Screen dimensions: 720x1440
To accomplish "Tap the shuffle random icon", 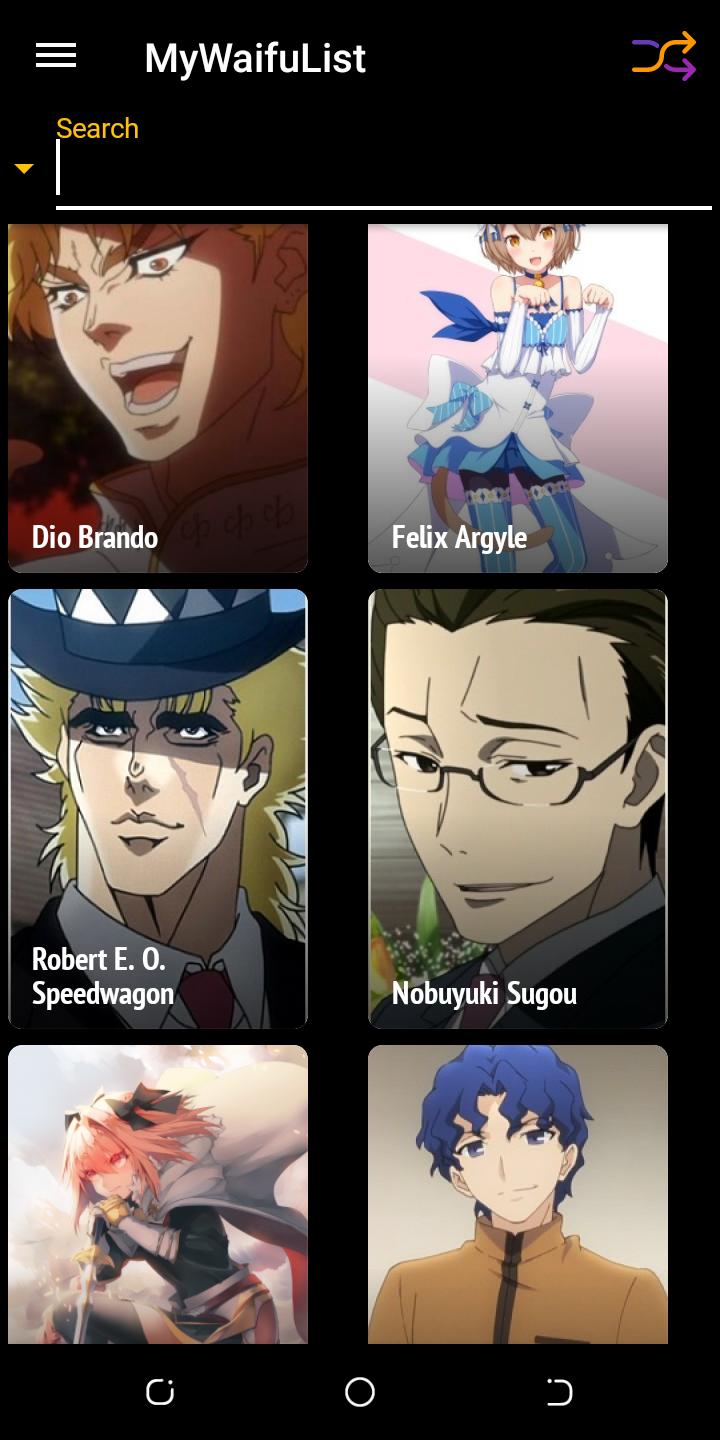I will tap(663, 56).
